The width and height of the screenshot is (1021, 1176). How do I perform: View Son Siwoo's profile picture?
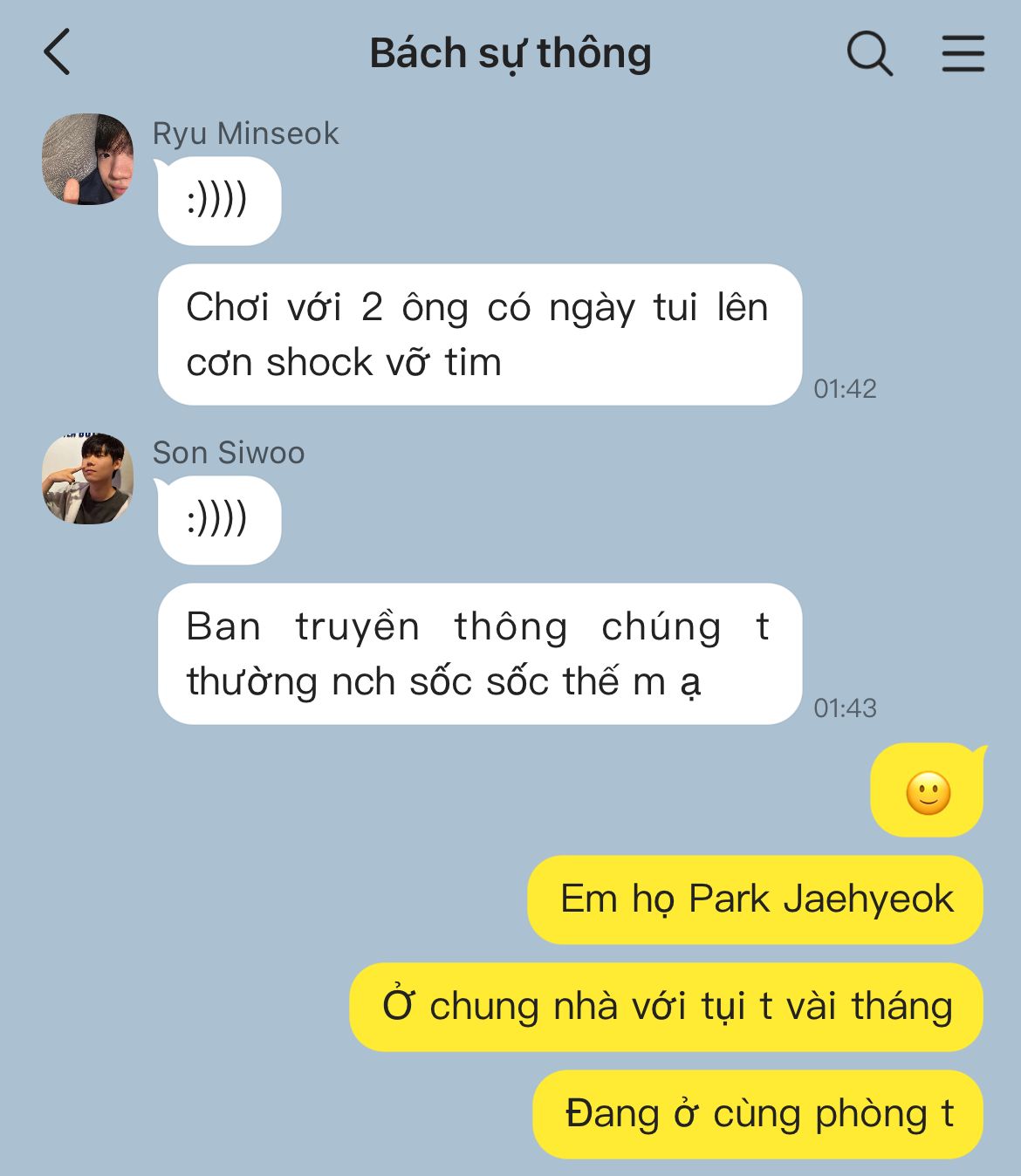pyautogui.click(x=87, y=478)
